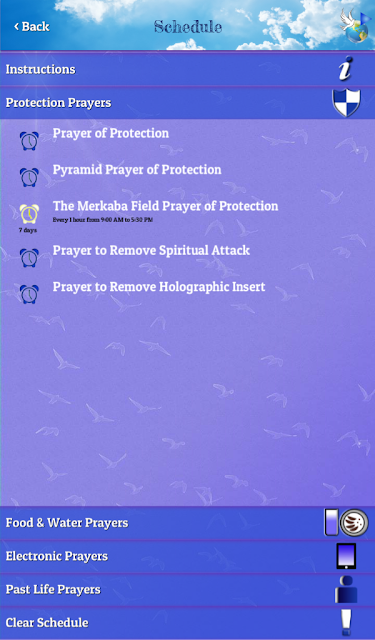Screen dimensions: 375x640
Task: Select Clear Schedule
Action: [x=187, y=622]
